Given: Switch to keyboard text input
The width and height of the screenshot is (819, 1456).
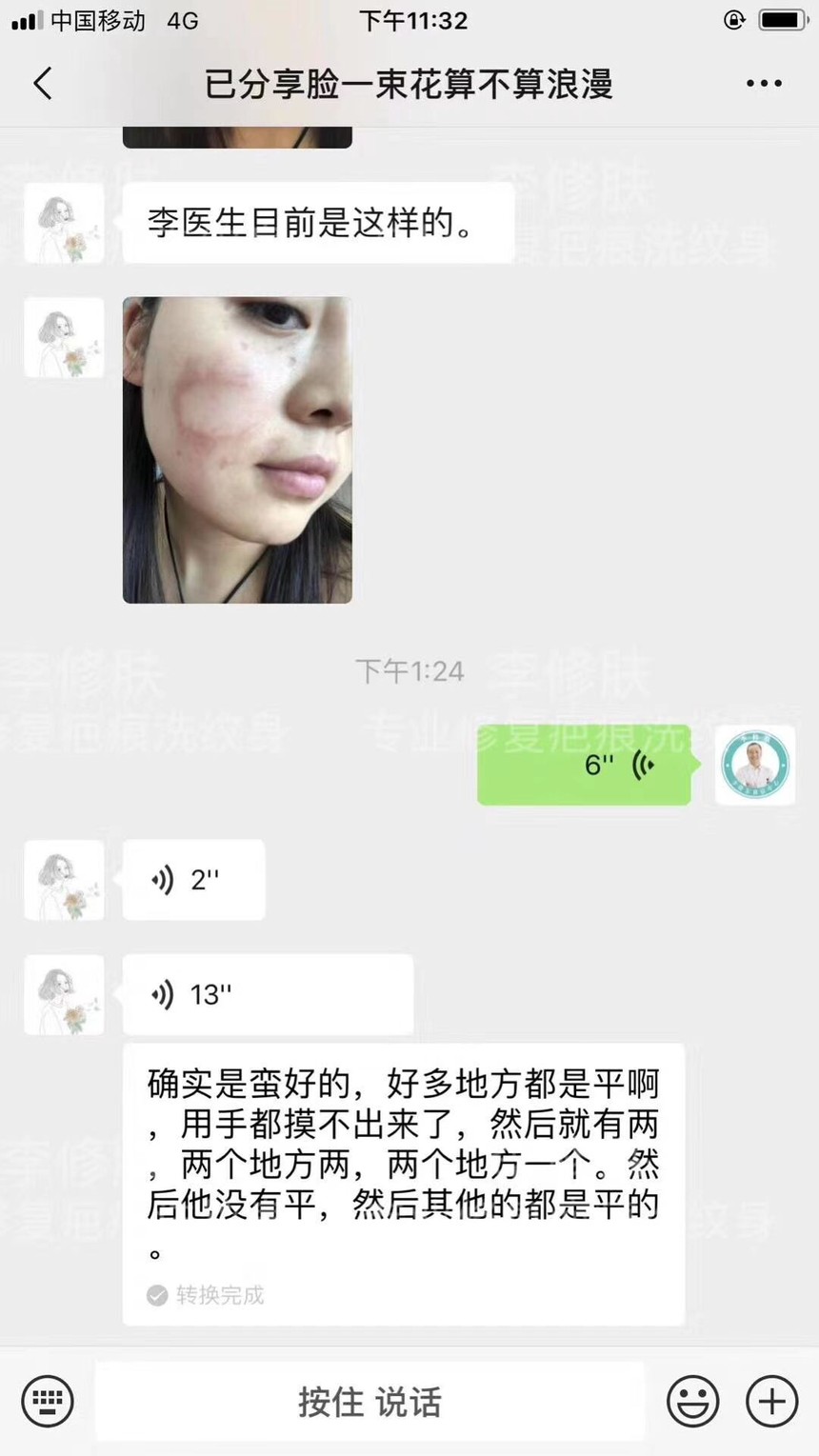Looking at the screenshot, I should pyautogui.click(x=48, y=1401).
